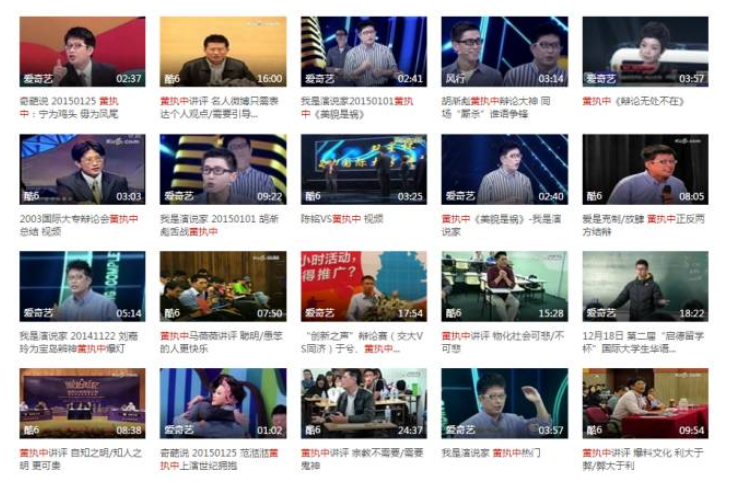Open 奇葩说 20150125 范湉湉 01:02 video
747x484 pixels.
pyautogui.click(x=223, y=403)
